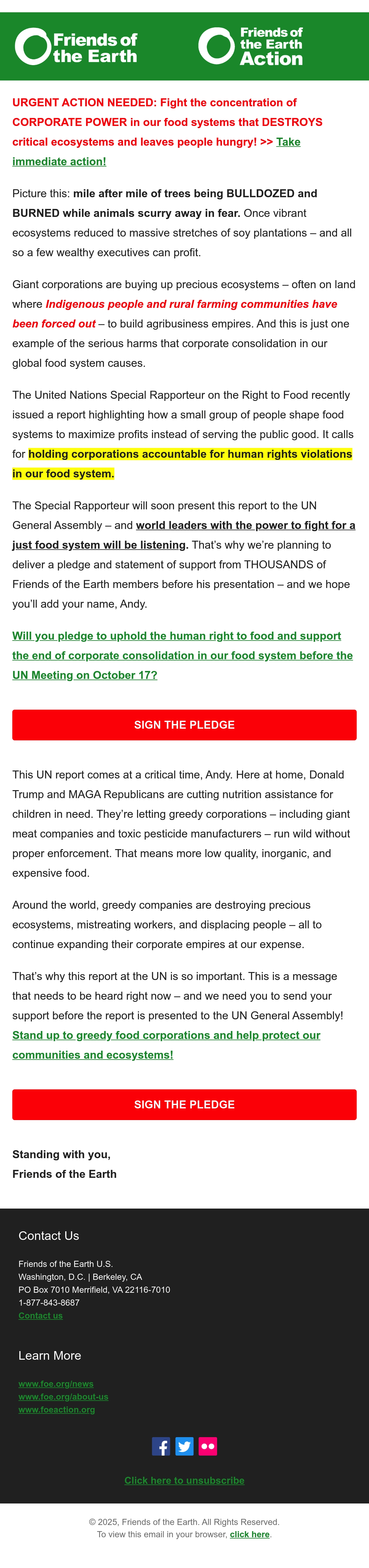Visit www.foeaction.org
The image size is (369, 1568).
pos(57,1409)
